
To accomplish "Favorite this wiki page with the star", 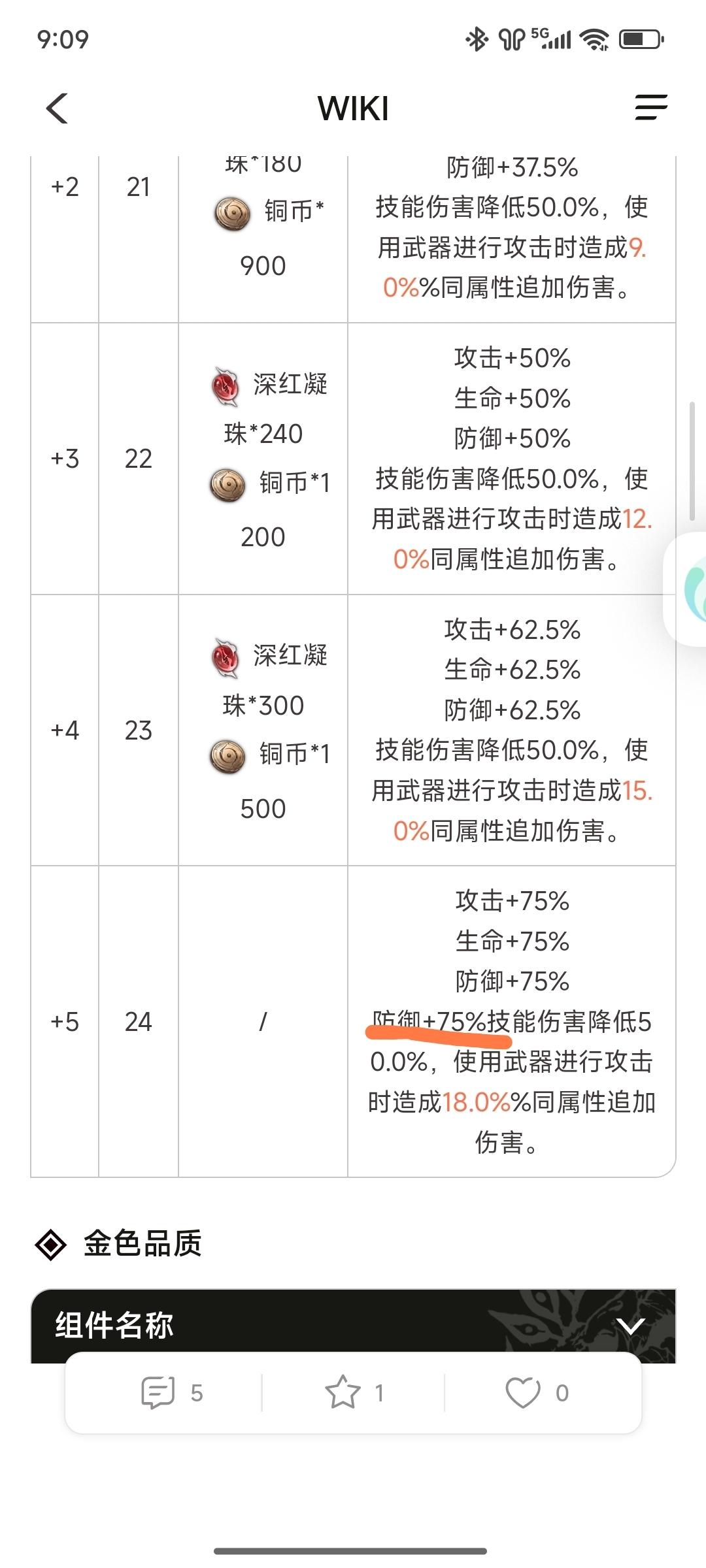I will (x=343, y=1392).
